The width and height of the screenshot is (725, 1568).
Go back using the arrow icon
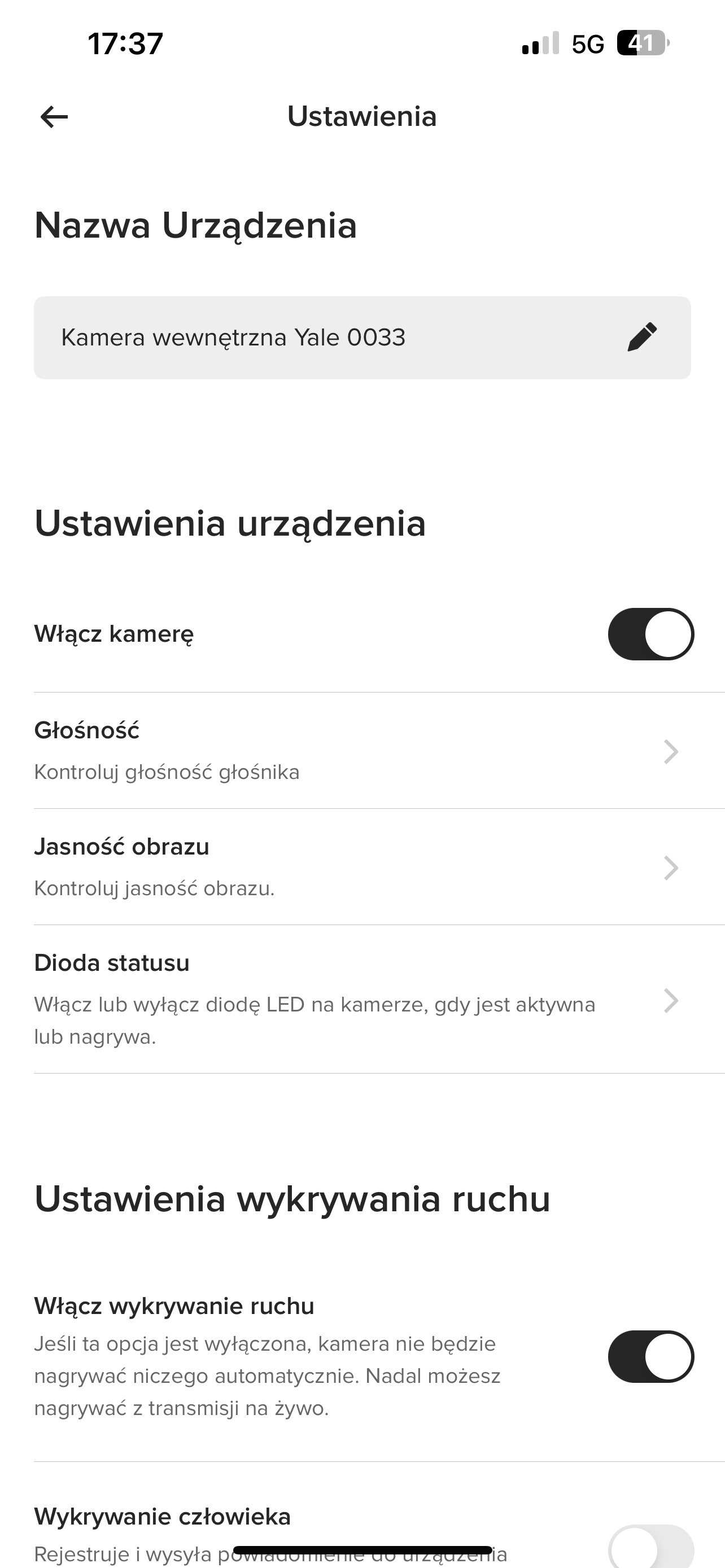(x=54, y=117)
